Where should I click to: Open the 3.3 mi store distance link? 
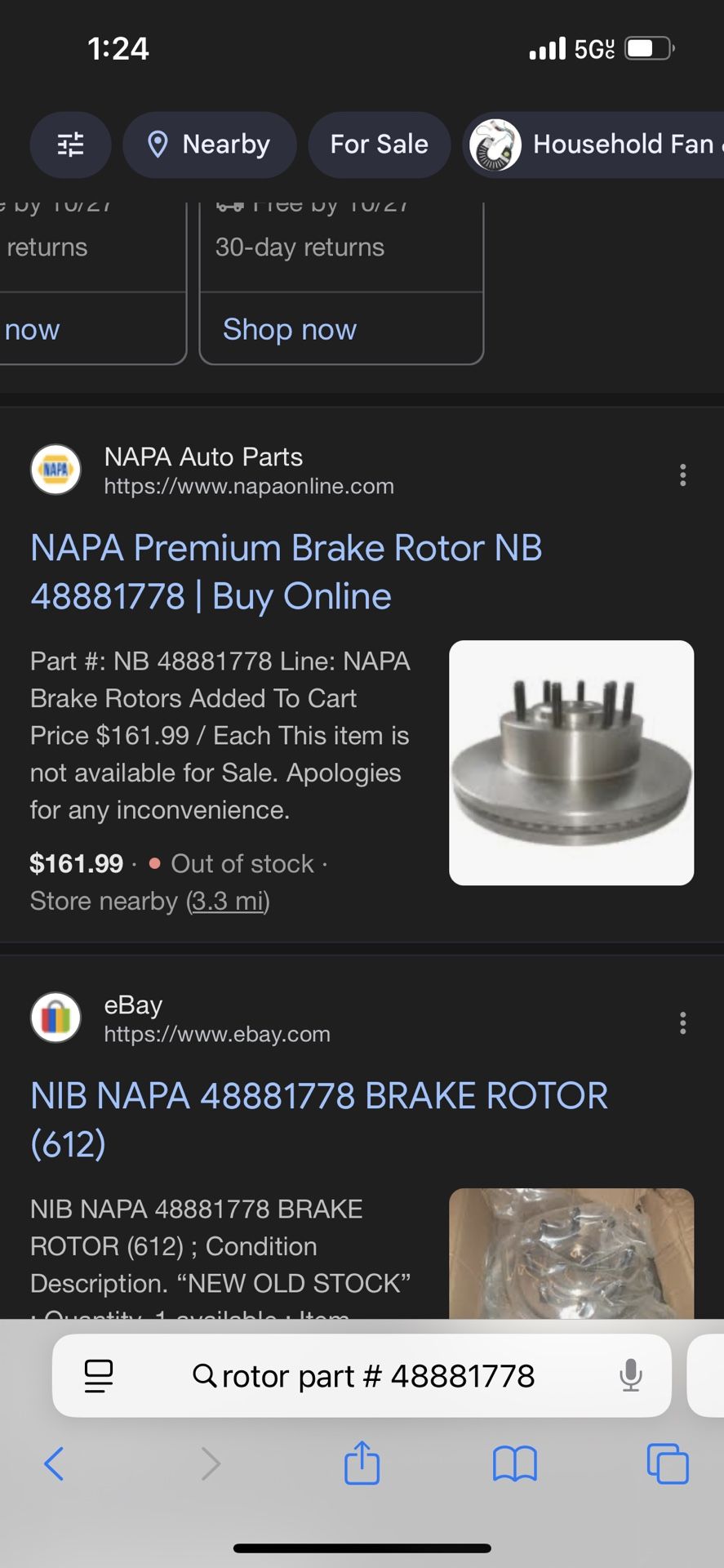228,901
